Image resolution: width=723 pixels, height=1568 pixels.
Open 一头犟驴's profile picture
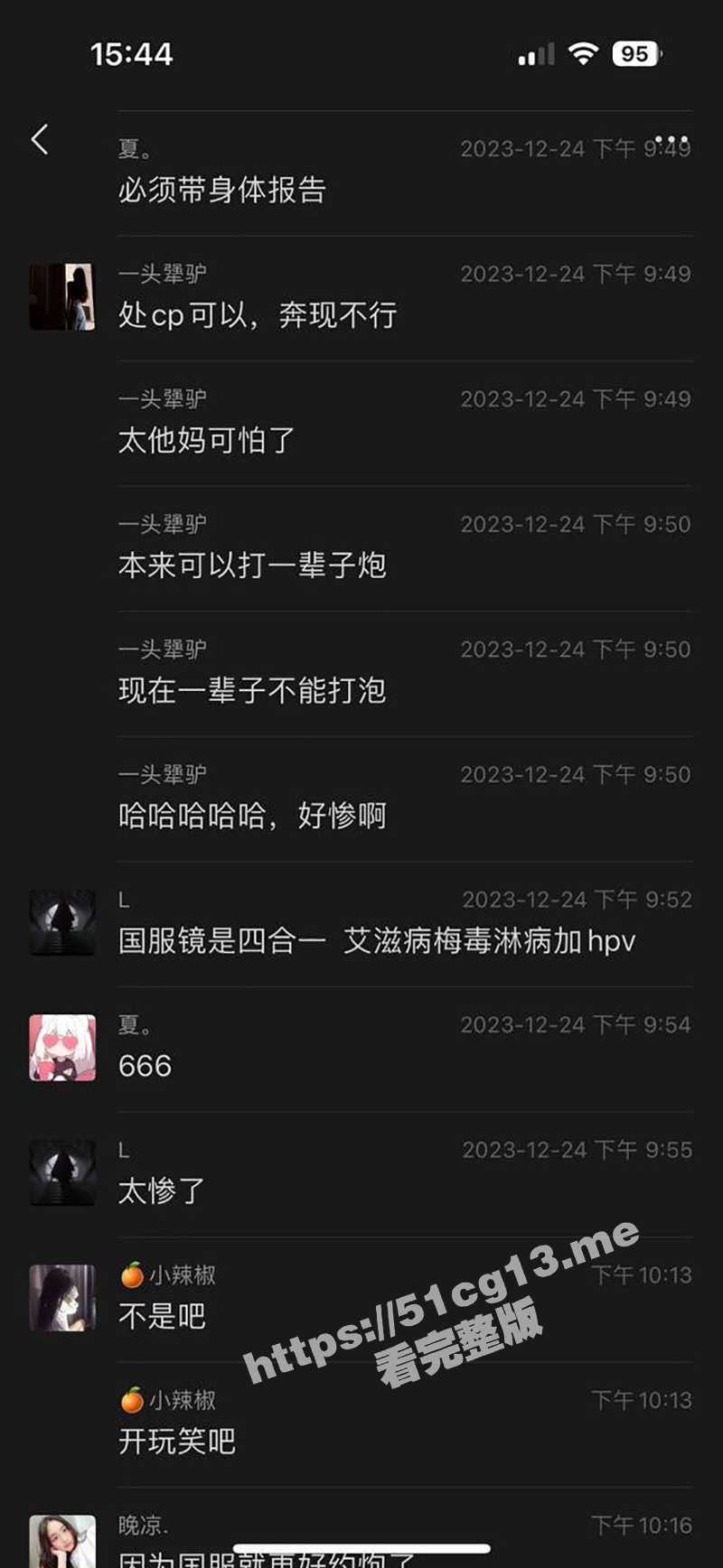click(x=62, y=296)
